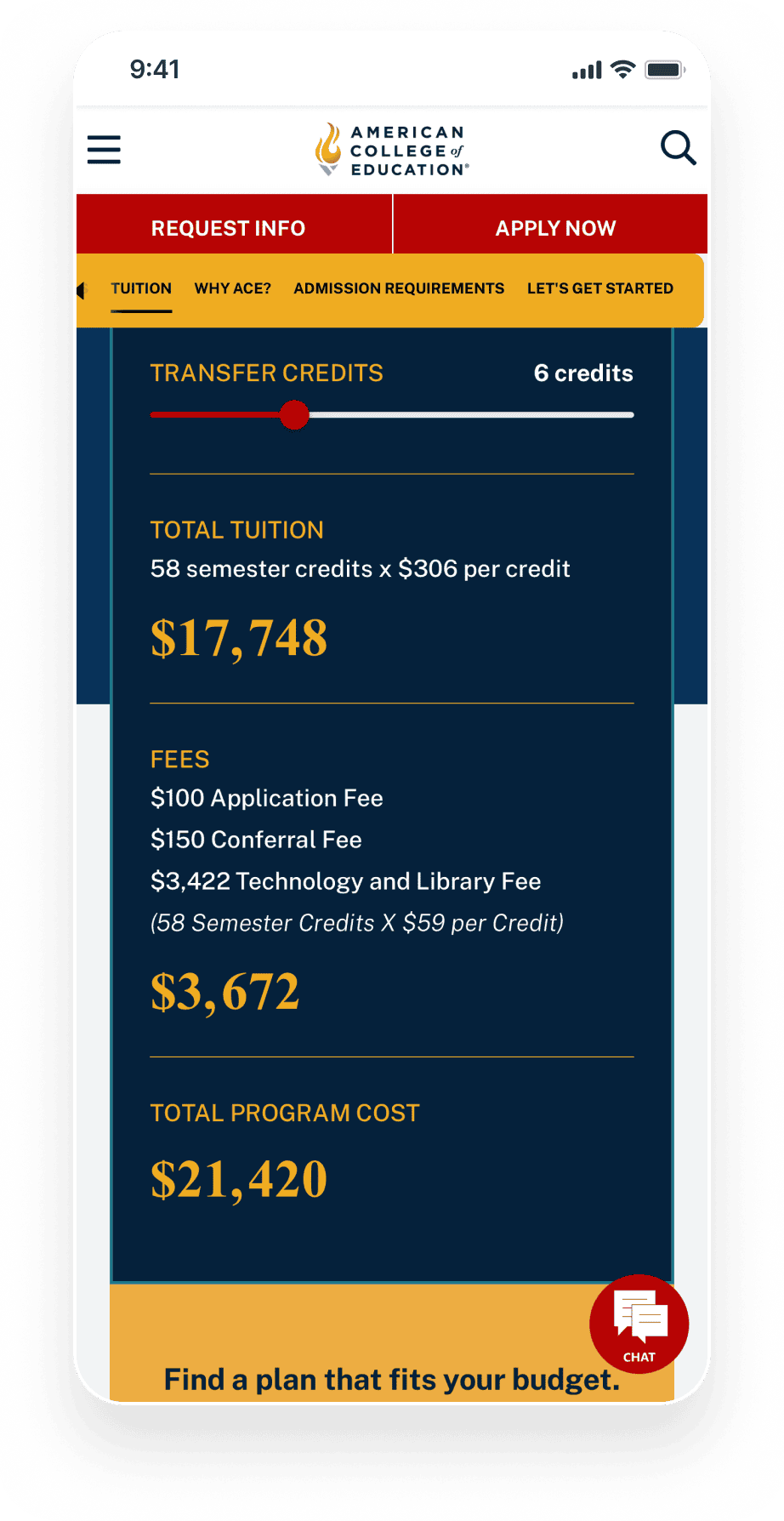Open the Chat bubble
Viewport: 784px width, 1521px height.
pyautogui.click(x=639, y=1324)
